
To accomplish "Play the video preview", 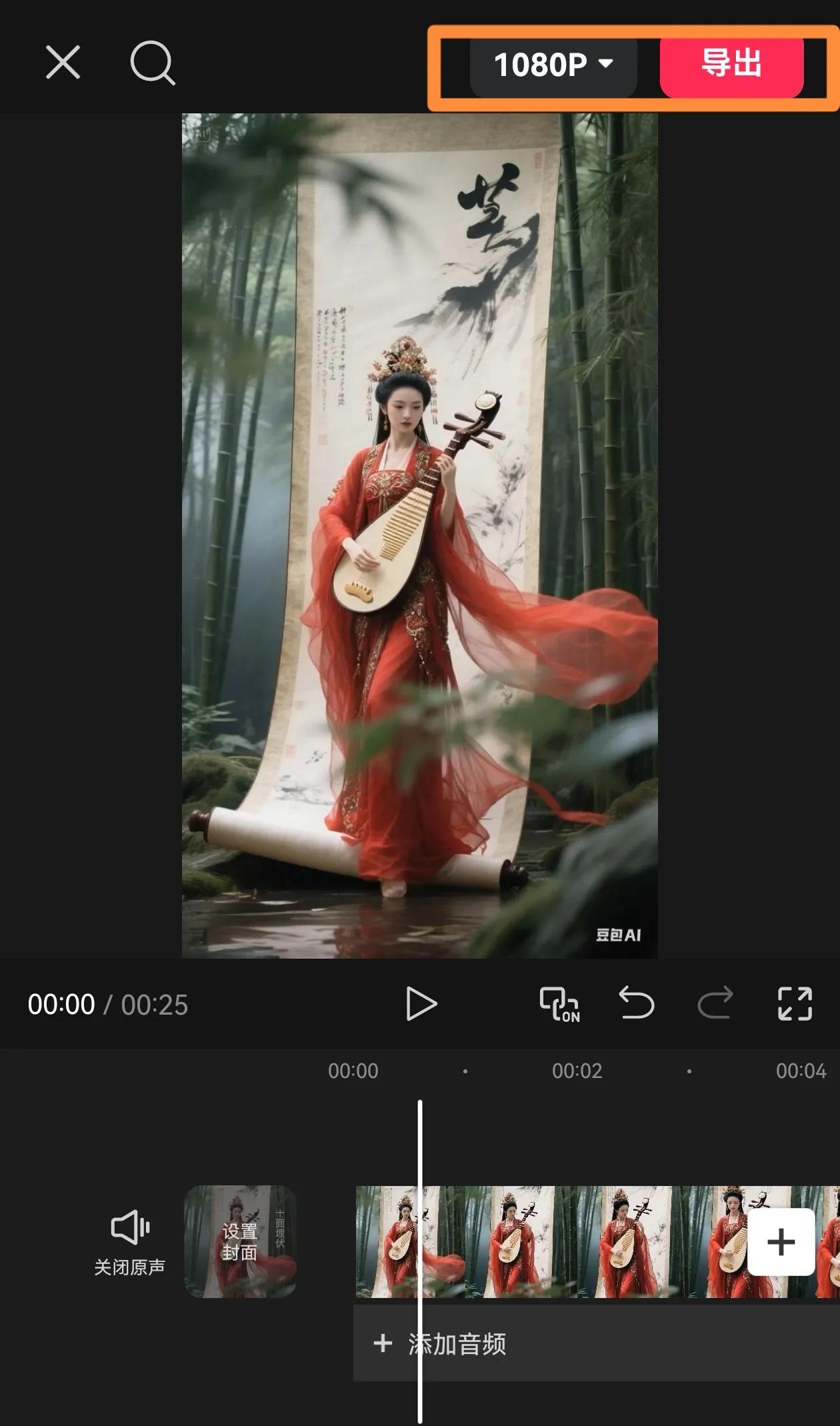I will 421,1004.
